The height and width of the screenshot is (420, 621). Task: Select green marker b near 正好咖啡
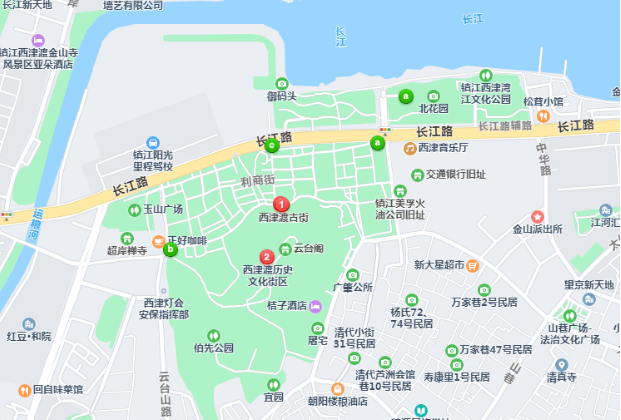click(171, 250)
